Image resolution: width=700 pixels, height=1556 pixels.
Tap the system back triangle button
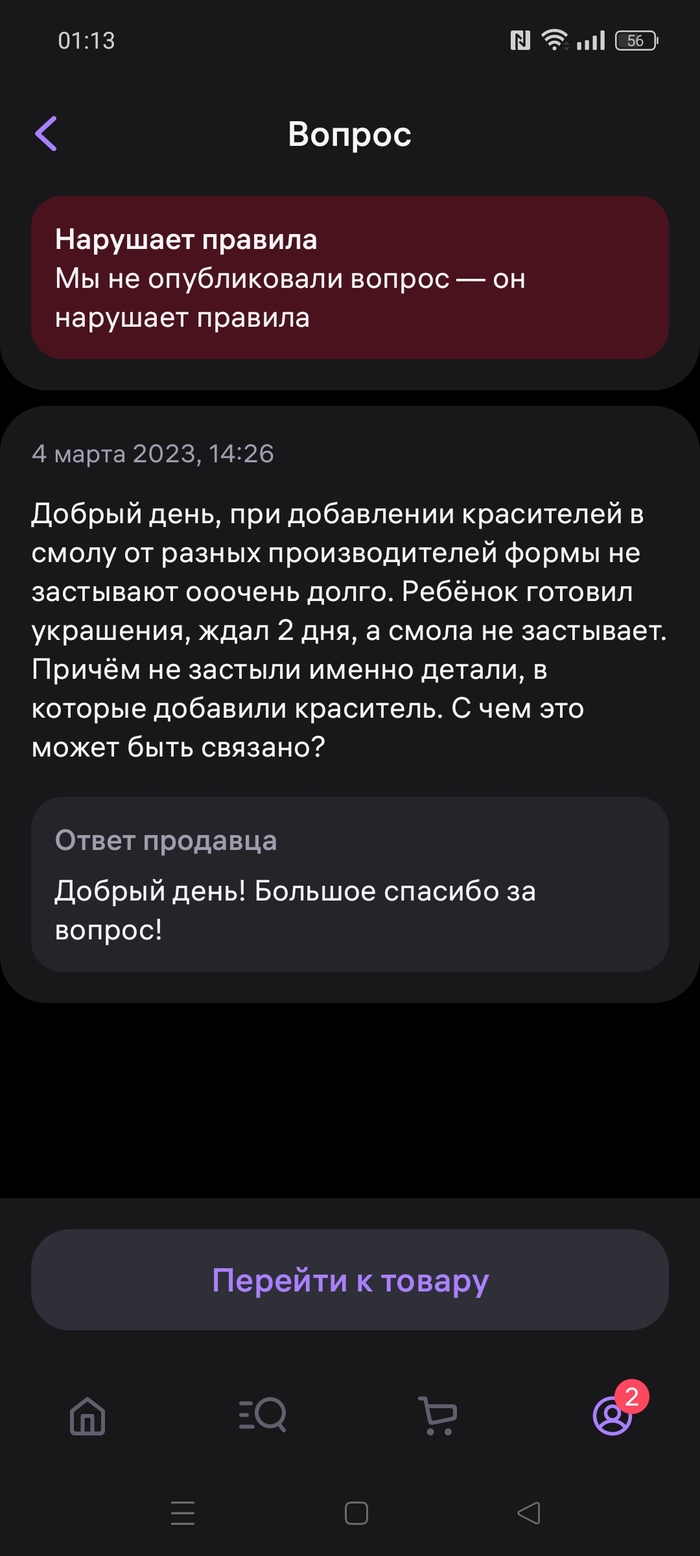[529, 1513]
